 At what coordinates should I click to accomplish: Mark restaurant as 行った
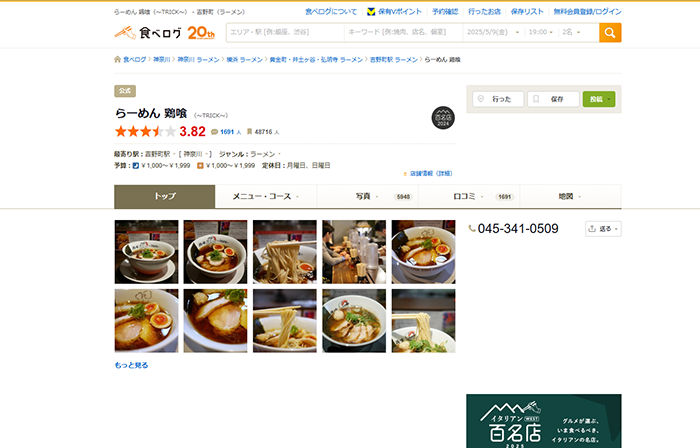(497, 99)
